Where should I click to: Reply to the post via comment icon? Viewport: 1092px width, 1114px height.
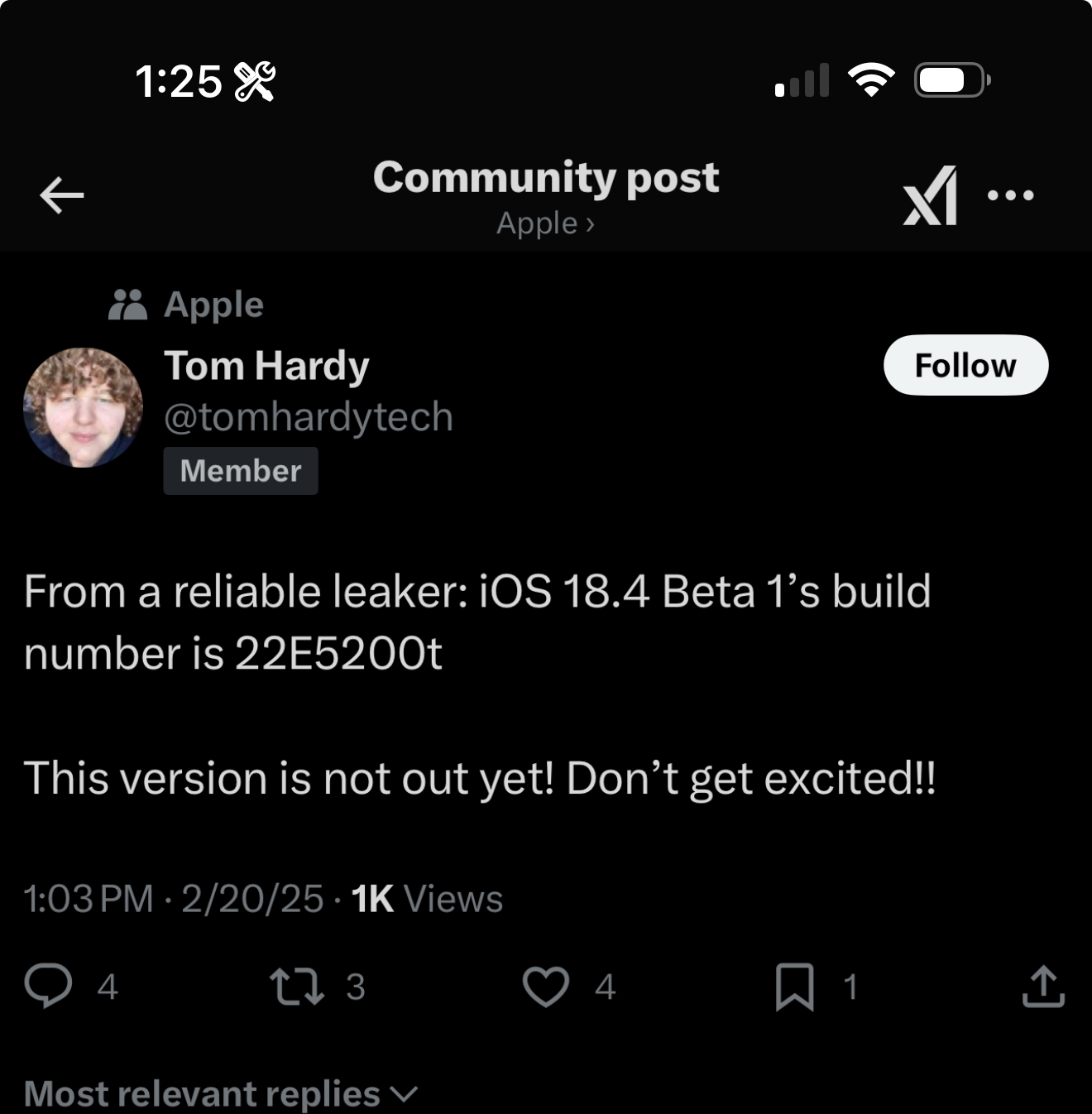point(48,986)
